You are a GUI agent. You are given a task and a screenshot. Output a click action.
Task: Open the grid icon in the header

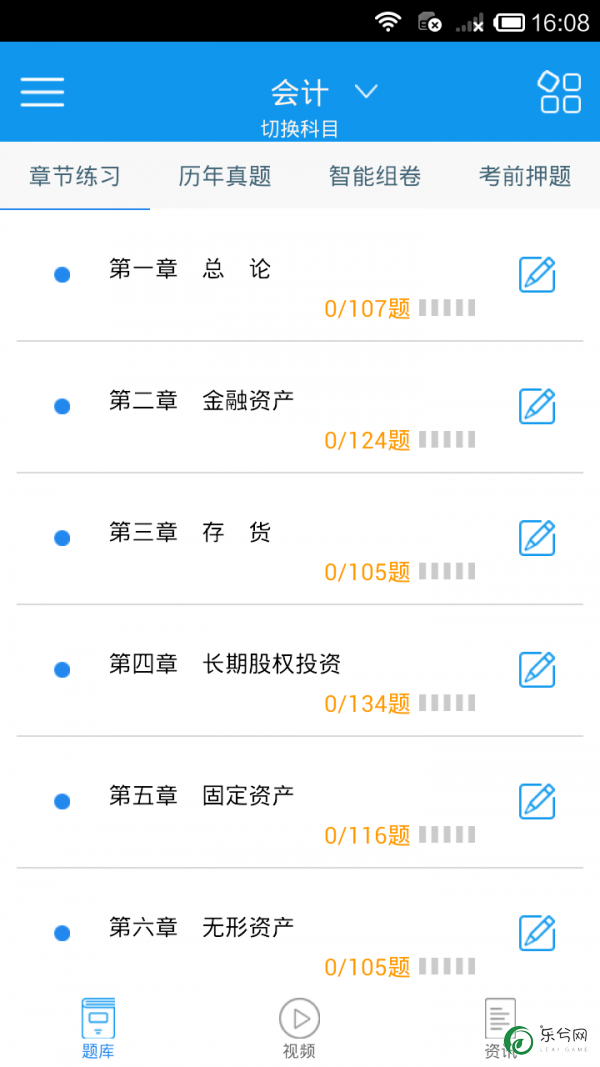[x=560, y=91]
